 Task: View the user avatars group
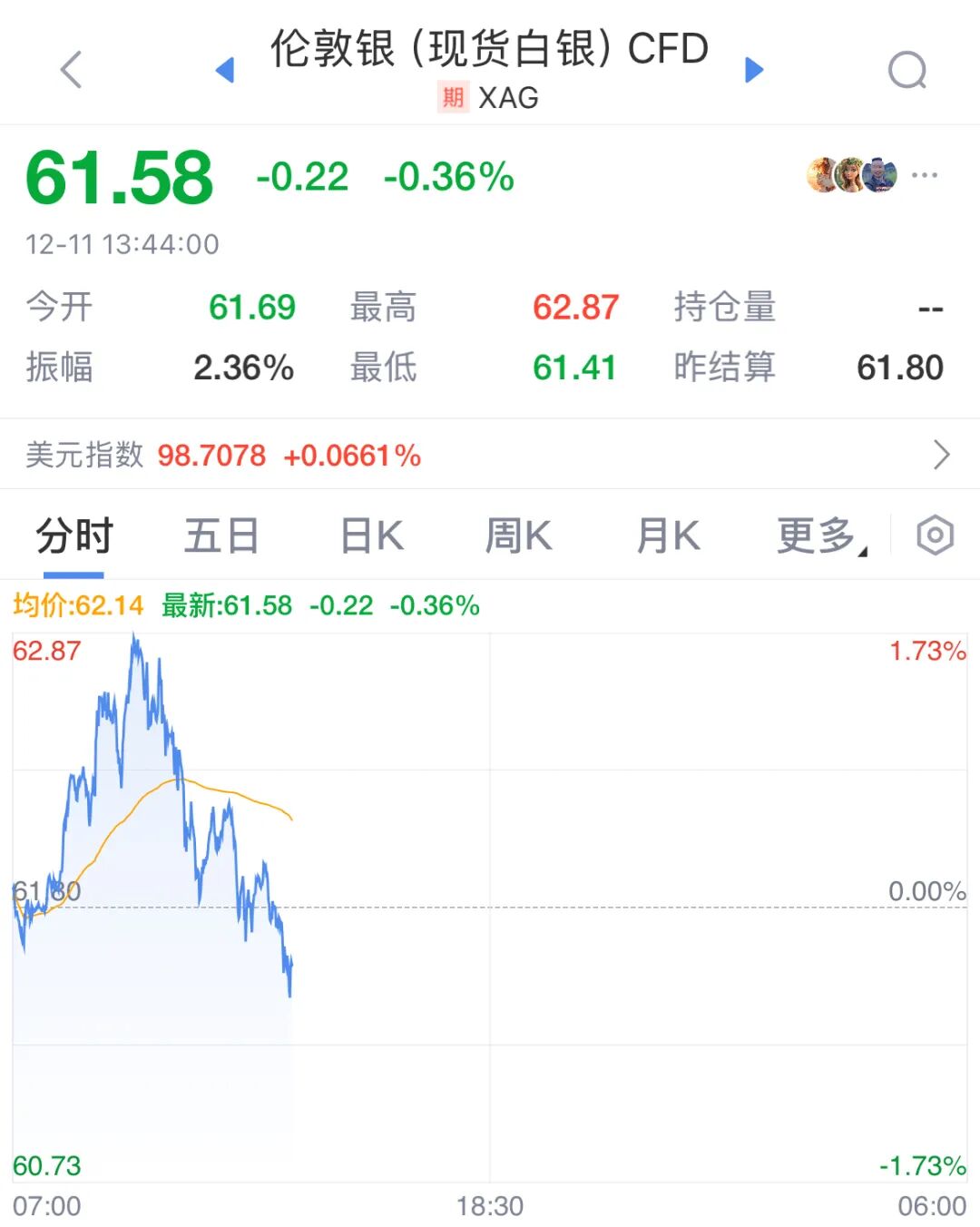(x=851, y=175)
